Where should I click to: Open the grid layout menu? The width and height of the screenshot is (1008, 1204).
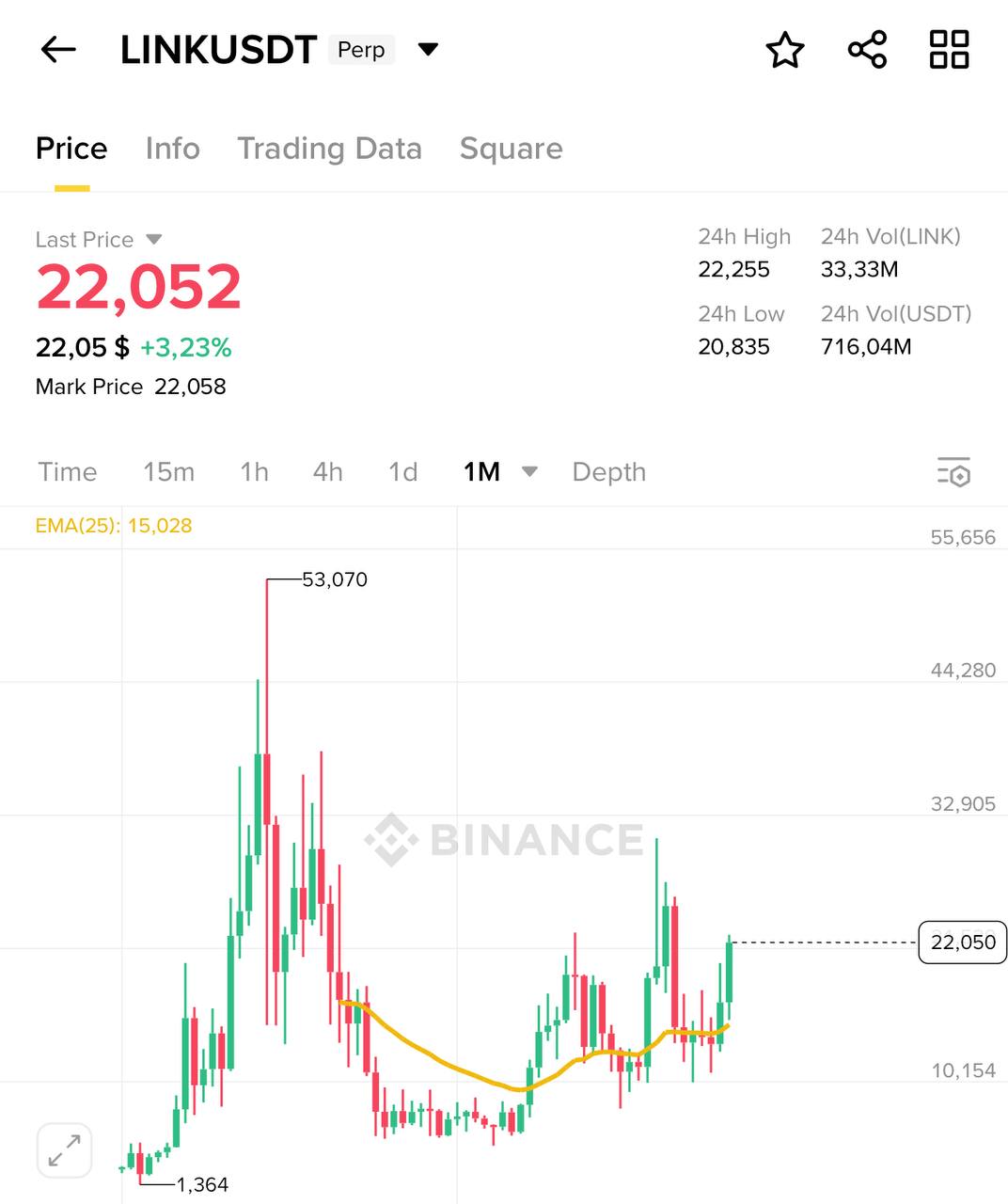949,50
